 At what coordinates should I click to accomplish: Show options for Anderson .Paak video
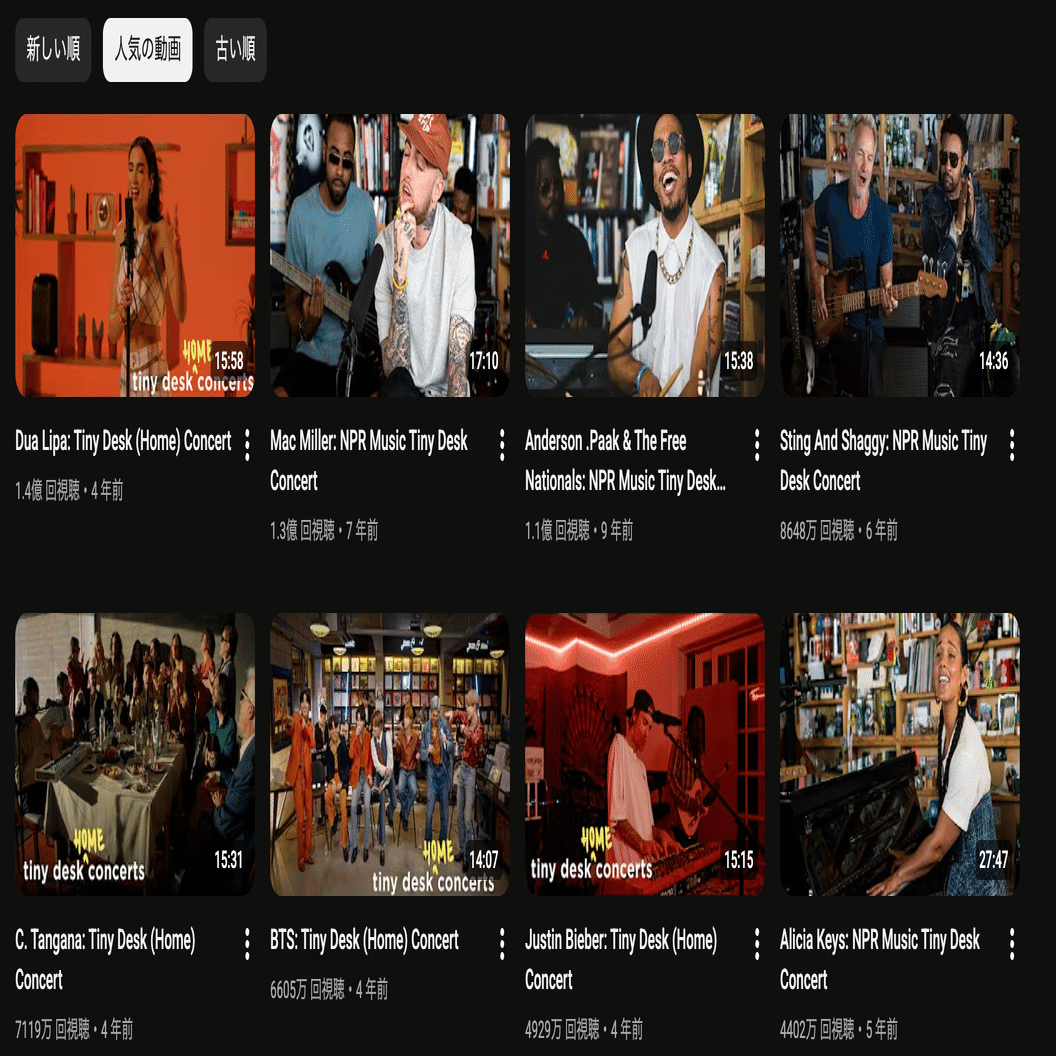pos(757,445)
